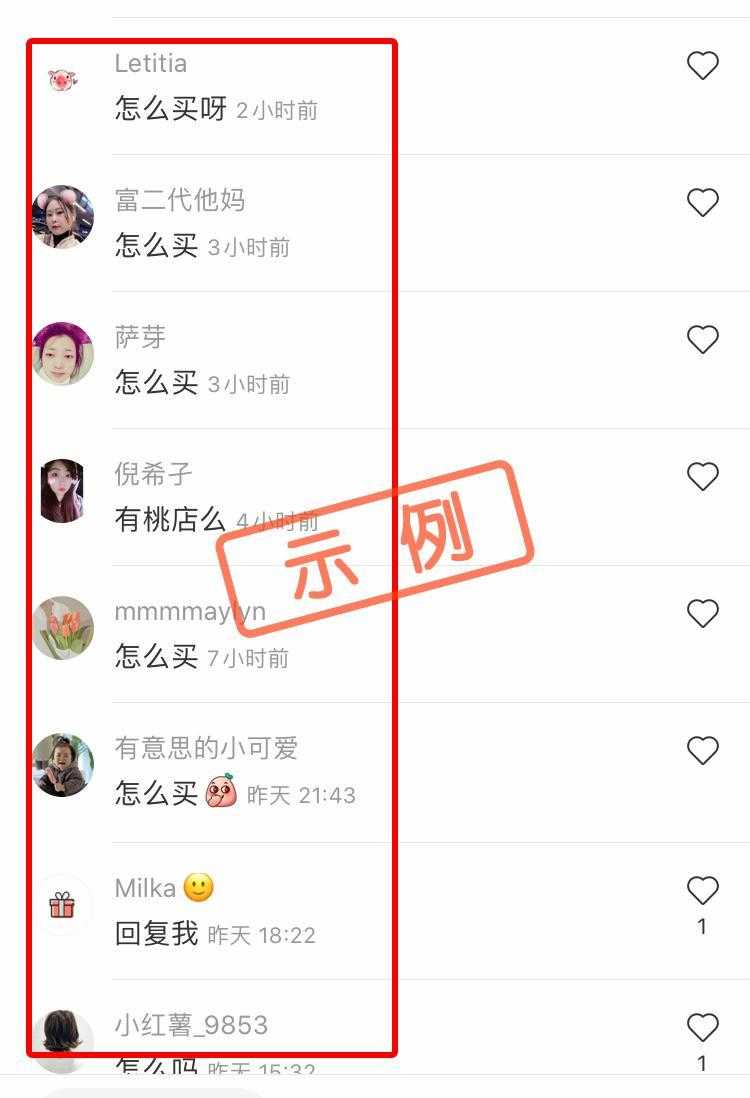Heart the comment by 有意思的小可爱

point(703,751)
